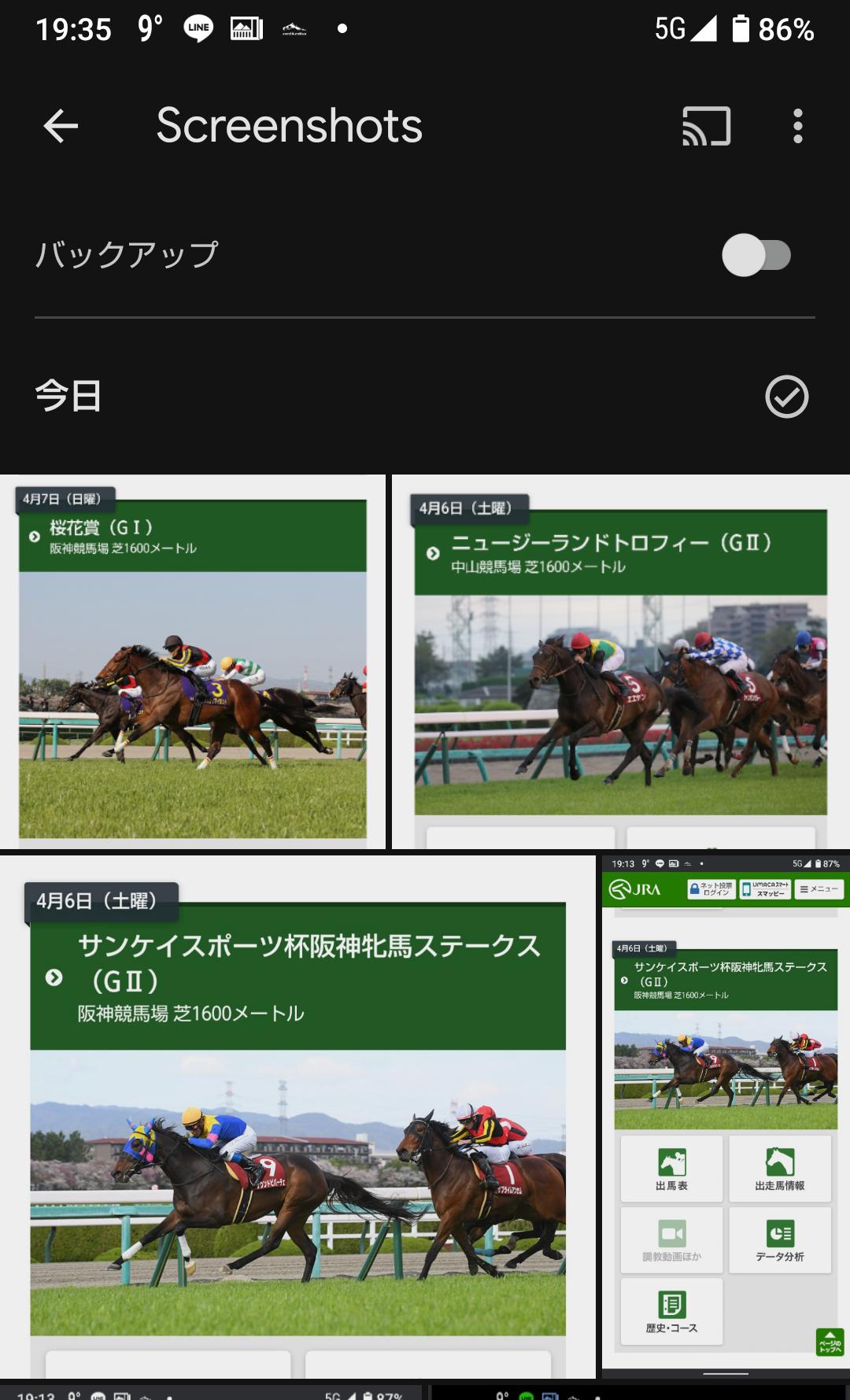Viewport: 850px width, 1400px height.
Task: Toggle the バックアップ switch on
Action: (756, 255)
